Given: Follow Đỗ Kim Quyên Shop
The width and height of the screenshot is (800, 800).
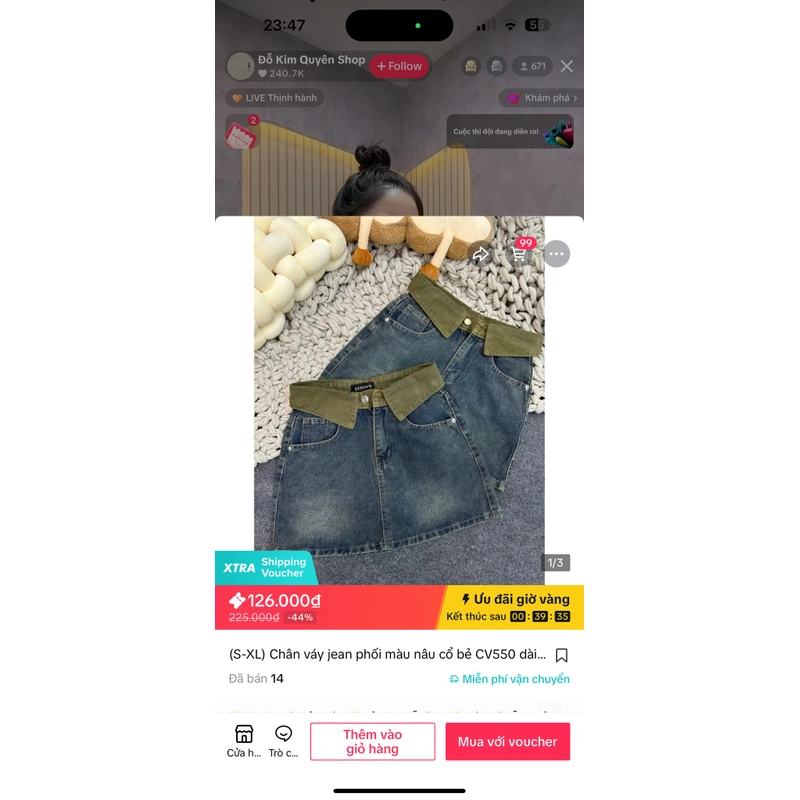Looking at the screenshot, I should [x=400, y=66].
